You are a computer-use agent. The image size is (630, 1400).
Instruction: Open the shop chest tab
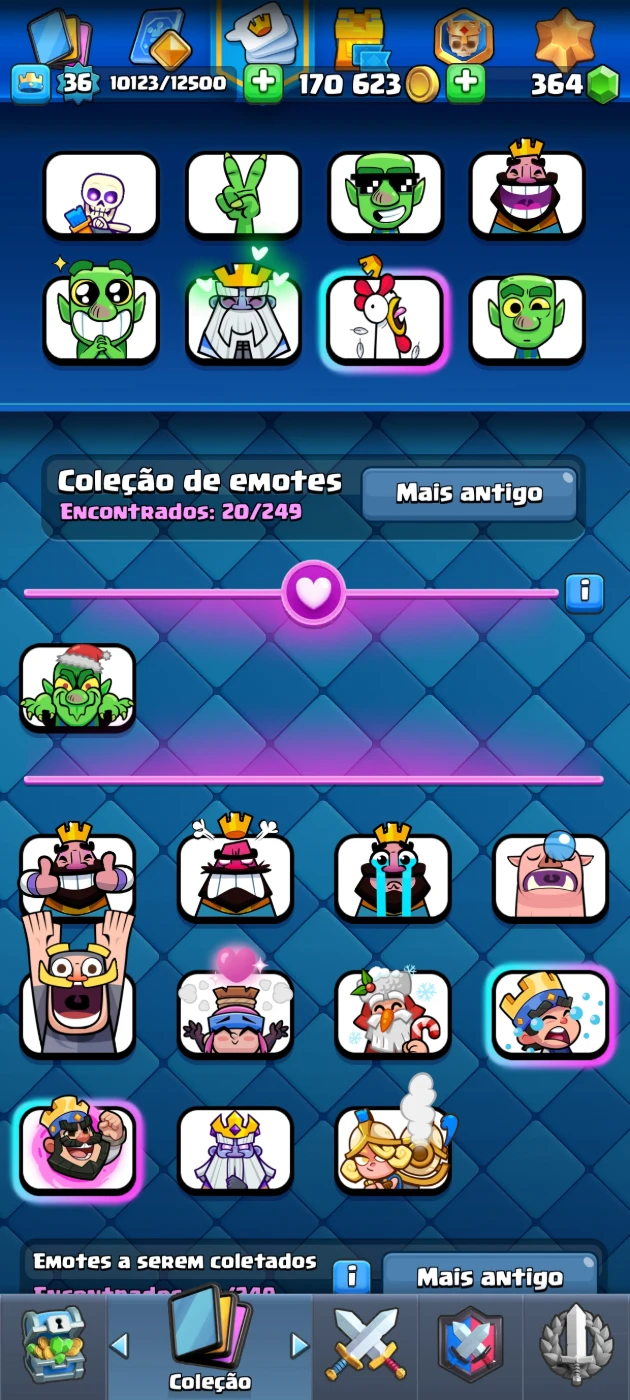(53, 1345)
